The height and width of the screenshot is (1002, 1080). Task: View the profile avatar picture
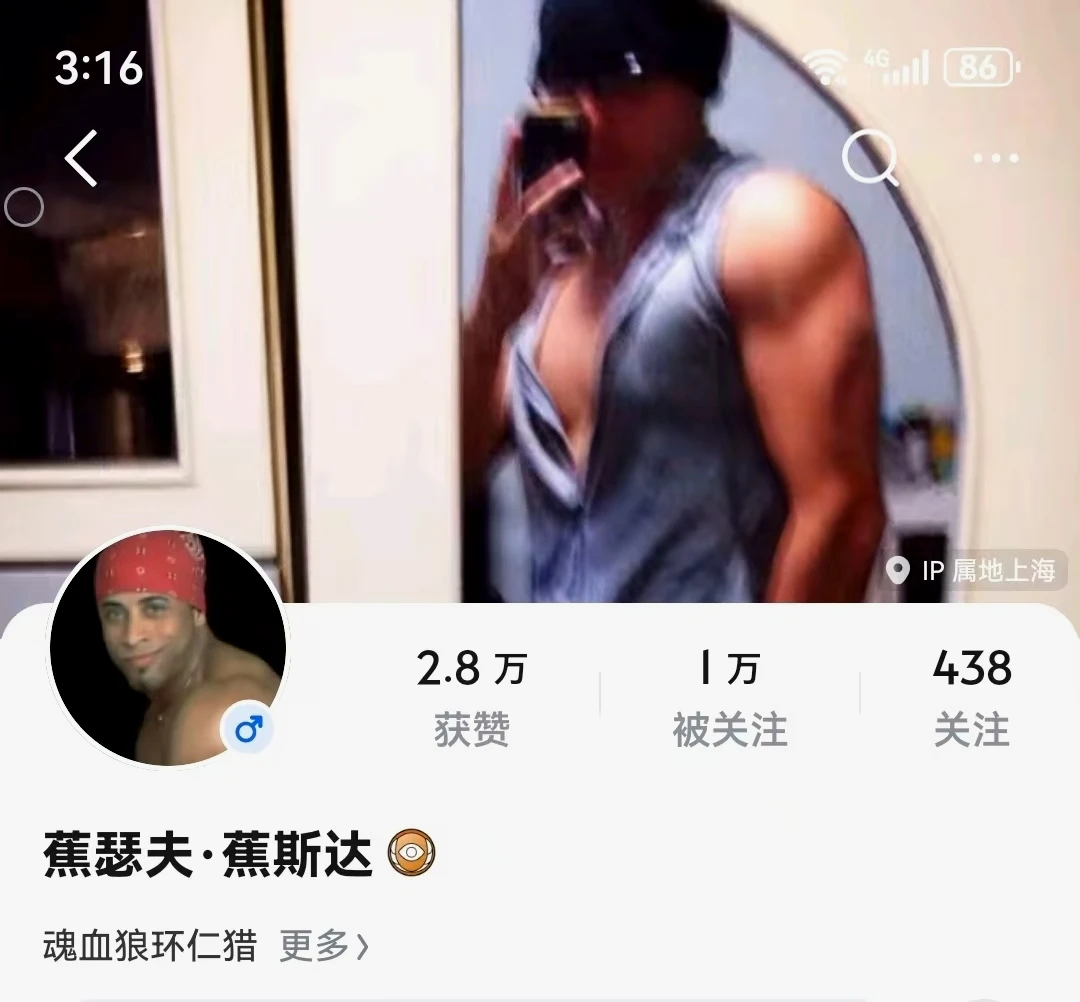(x=167, y=648)
